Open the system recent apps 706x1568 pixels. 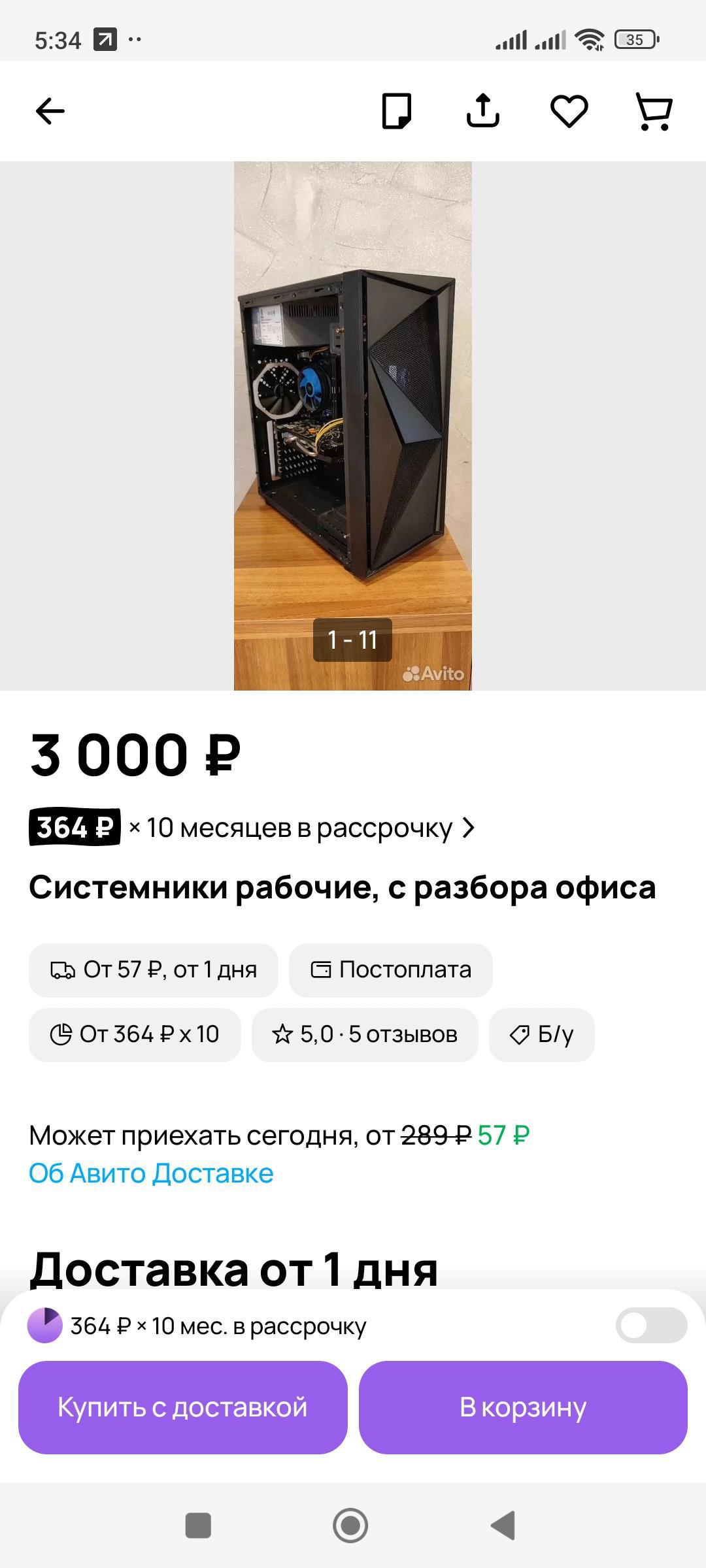(x=198, y=1526)
